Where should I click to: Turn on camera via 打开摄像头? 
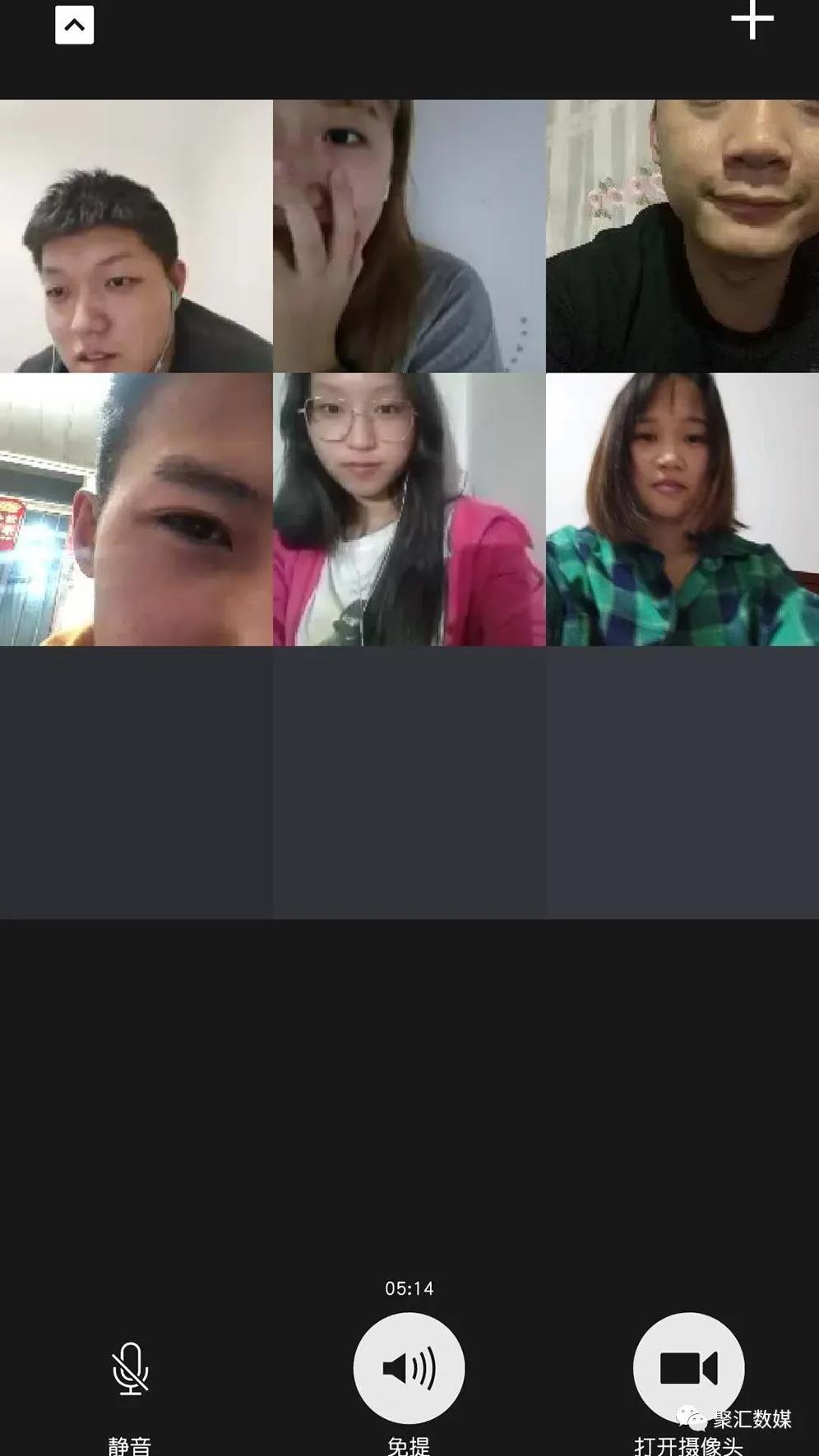pyautogui.click(x=688, y=1368)
